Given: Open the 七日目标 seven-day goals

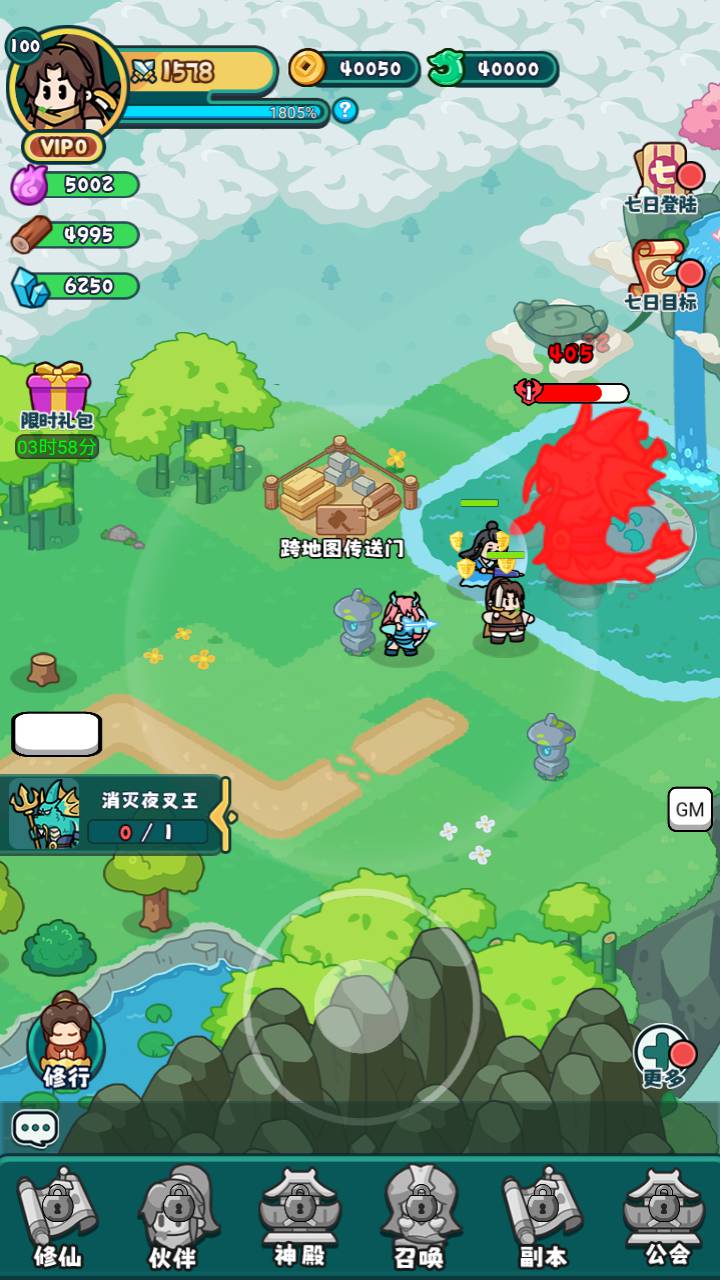Looking at the screenshot, I should [x=662, y=276].
